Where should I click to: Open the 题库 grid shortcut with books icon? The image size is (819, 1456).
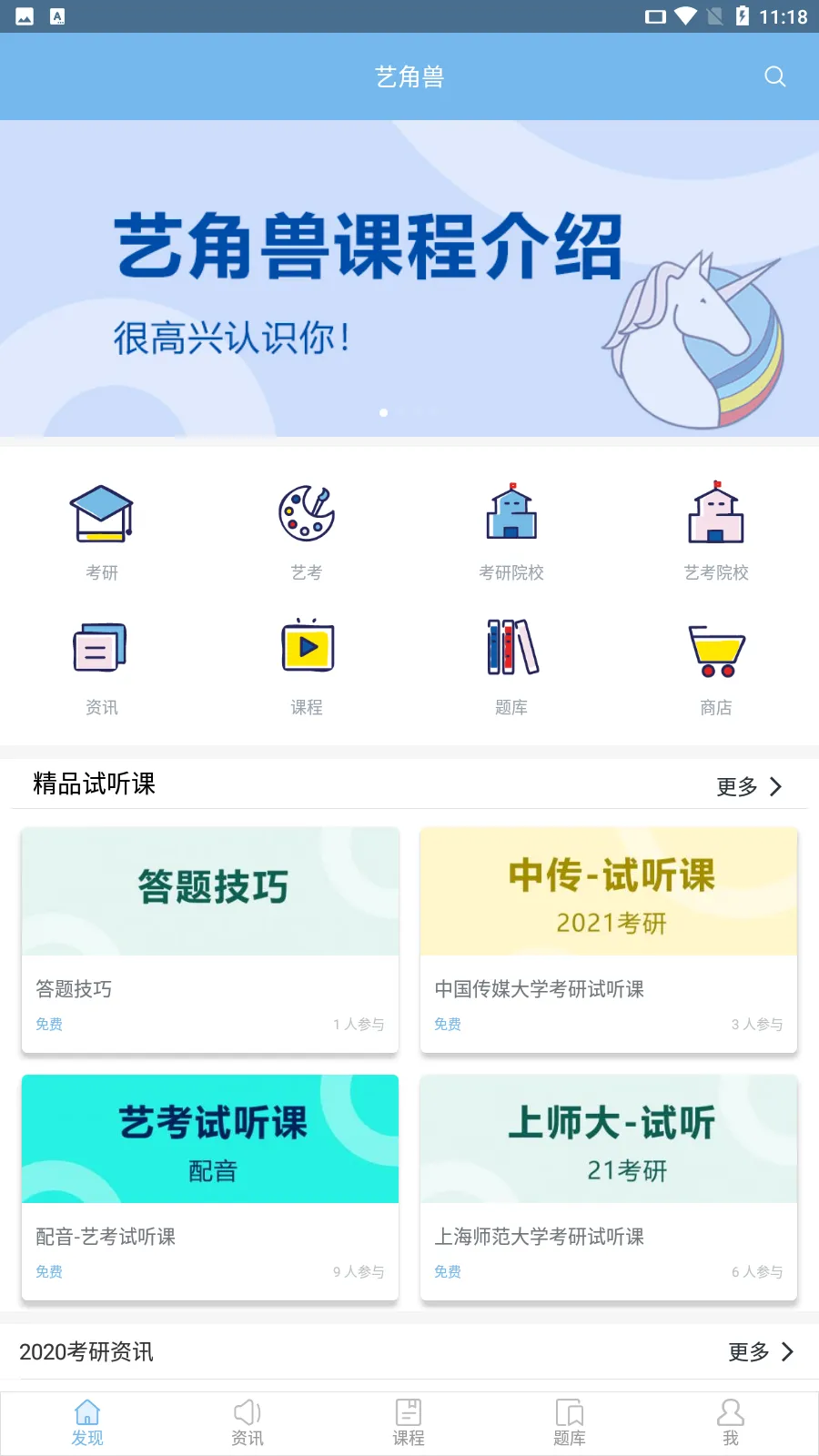pyautogui.click(x=511, y=667)
